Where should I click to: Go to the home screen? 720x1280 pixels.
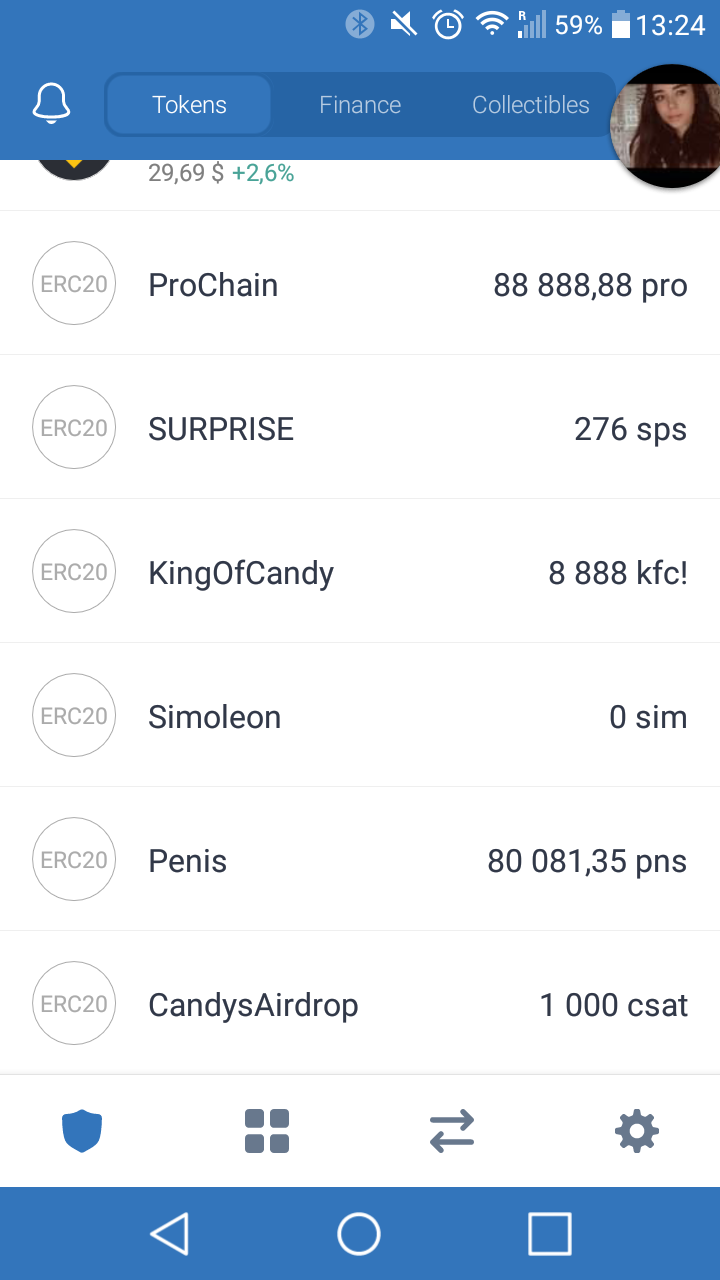click(x=359, y=1233)
